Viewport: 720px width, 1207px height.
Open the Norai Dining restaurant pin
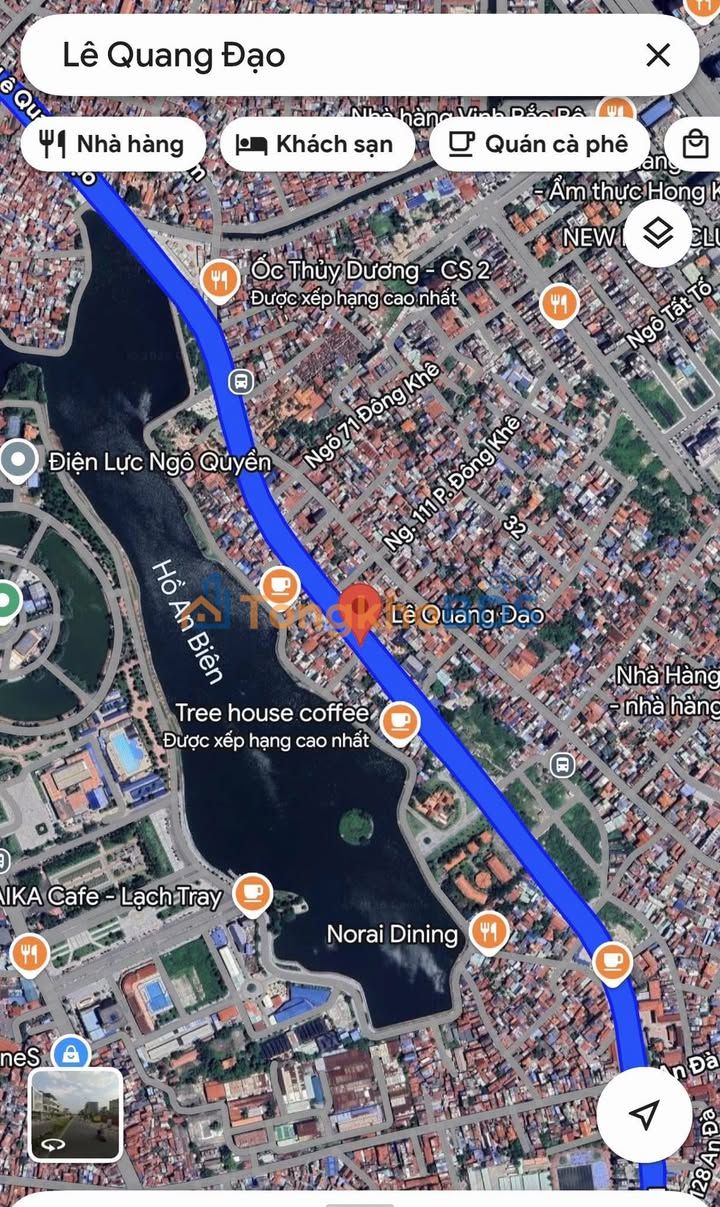(x=488, y=932)
